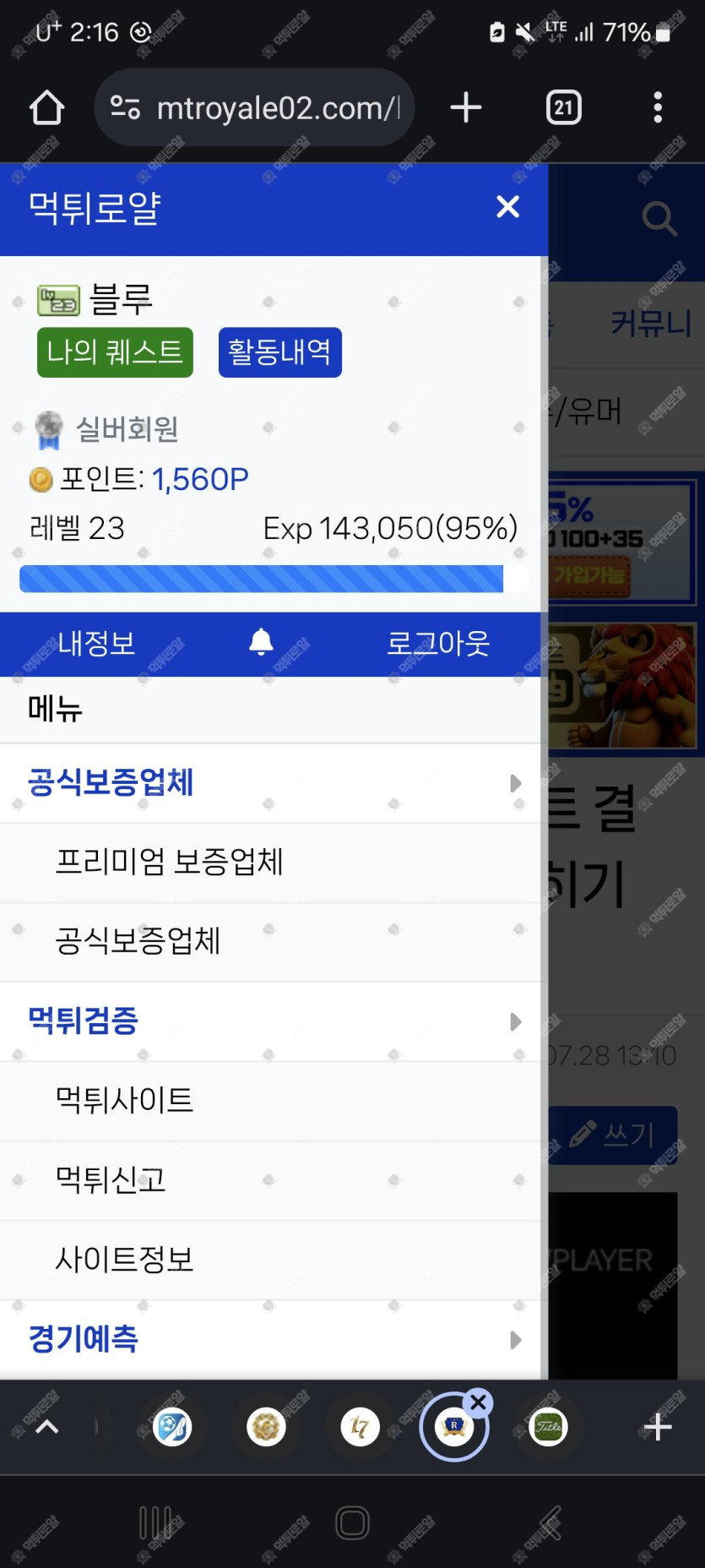Close the 먹튀로얄 side drawer
Image resolution: width=705 pixels, height=1568 pixels.
tap(507, 207)
